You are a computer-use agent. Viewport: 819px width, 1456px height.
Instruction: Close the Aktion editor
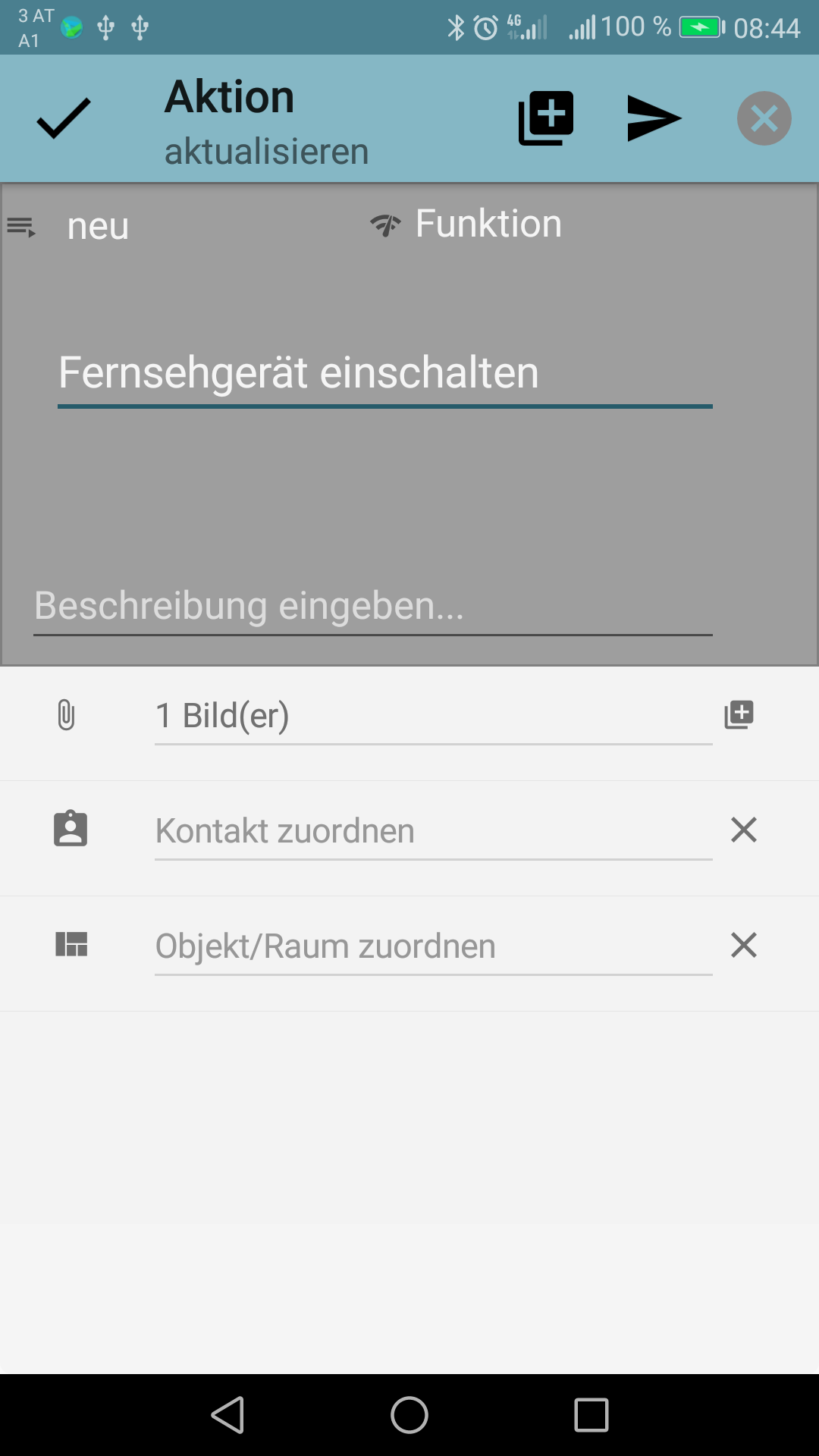click(x=764, y=118)
